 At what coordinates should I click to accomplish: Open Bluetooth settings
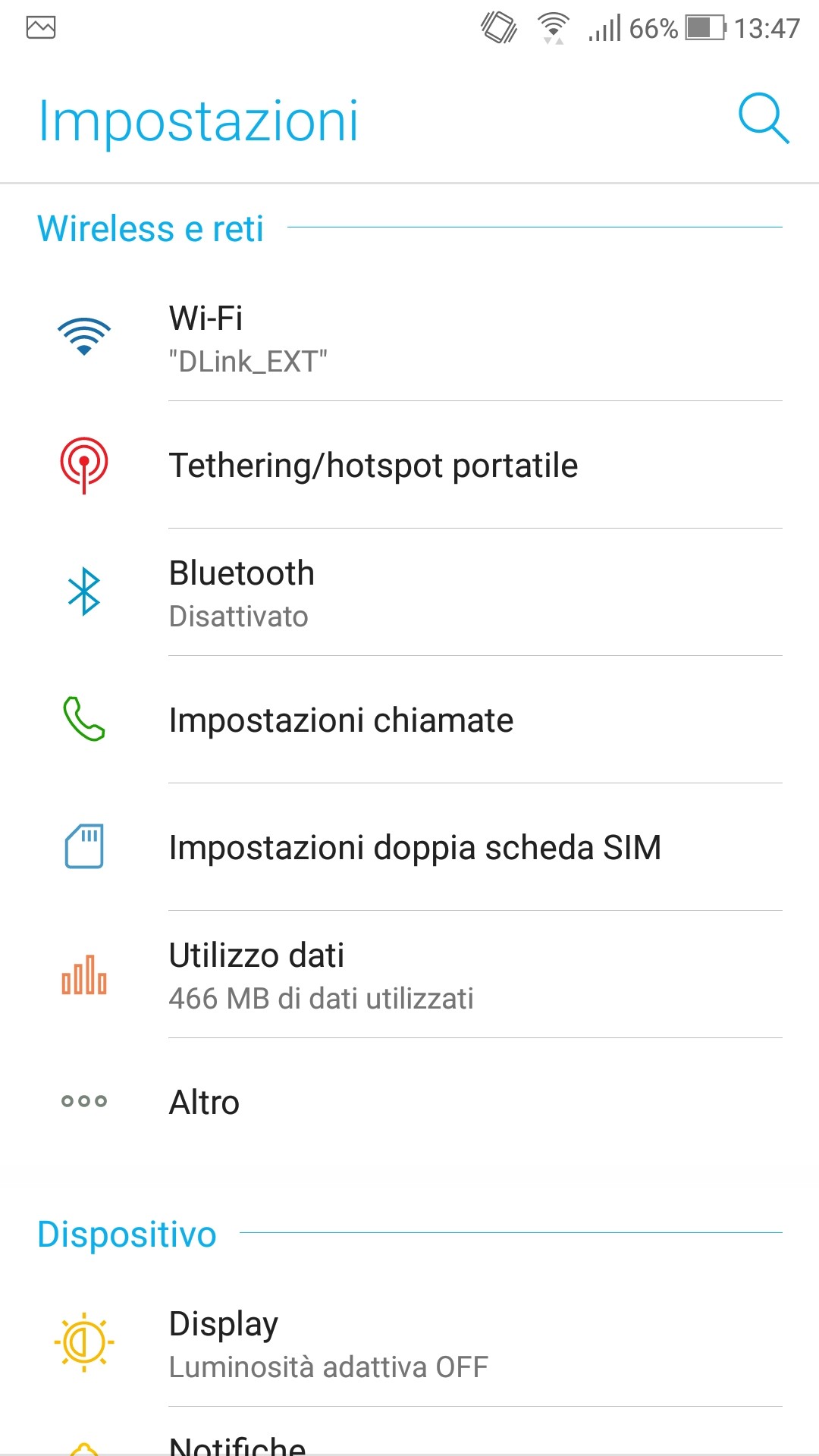coord(409,593)
